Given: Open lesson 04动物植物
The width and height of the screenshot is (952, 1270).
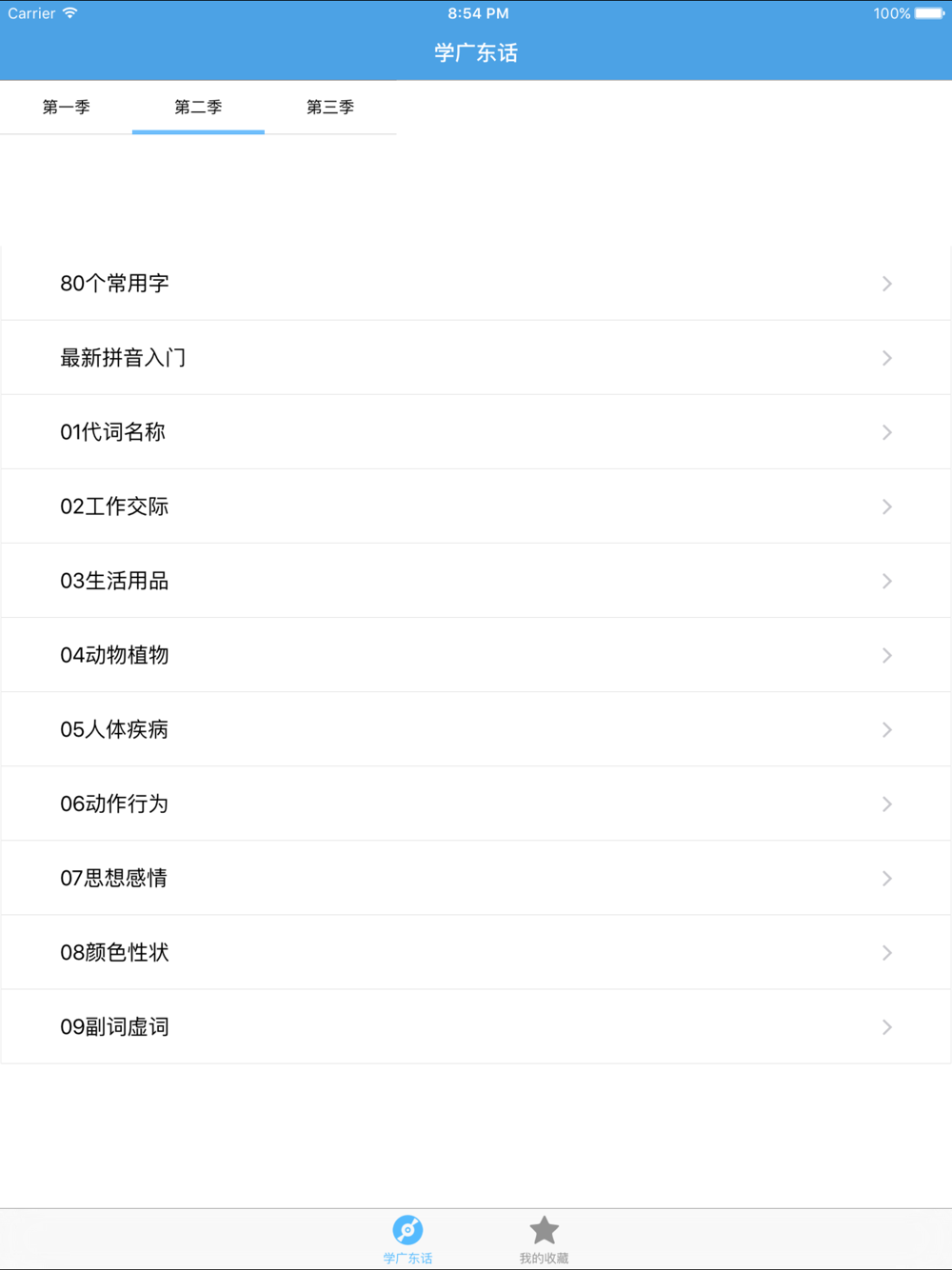Looking at the screenshot, I should tap(476, 655).
